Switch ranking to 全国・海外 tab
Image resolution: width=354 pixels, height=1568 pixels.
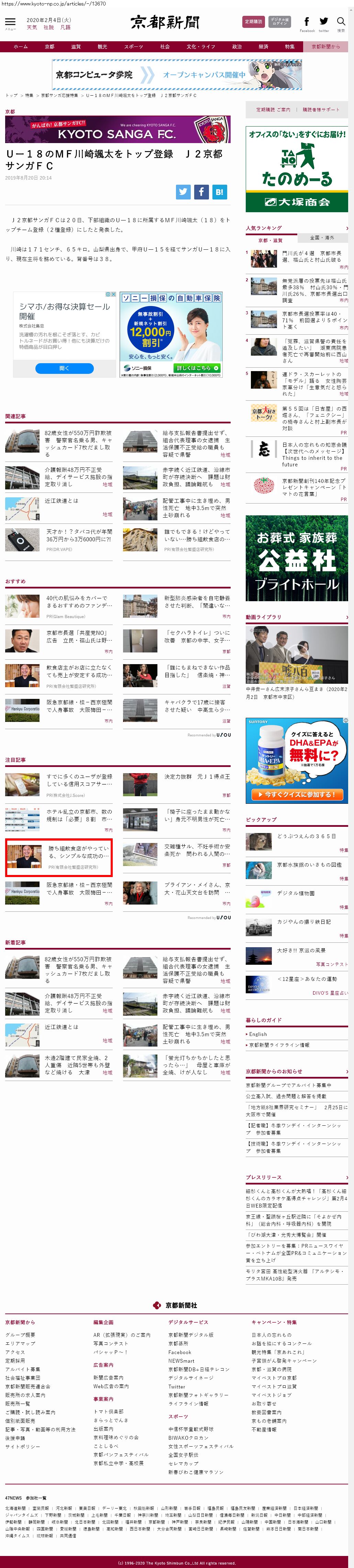pos(322,237)
